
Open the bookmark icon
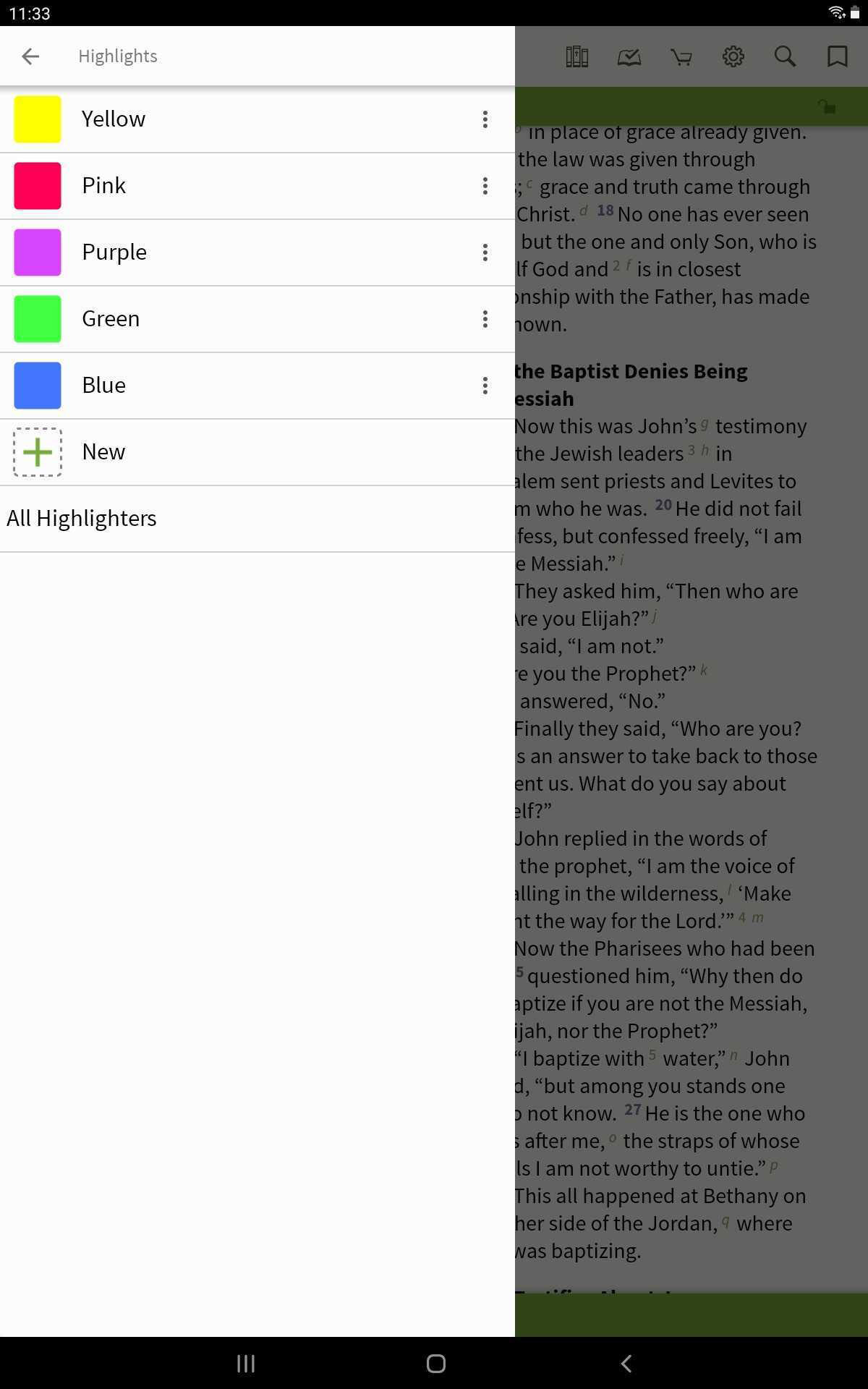(x=837, y=56)
